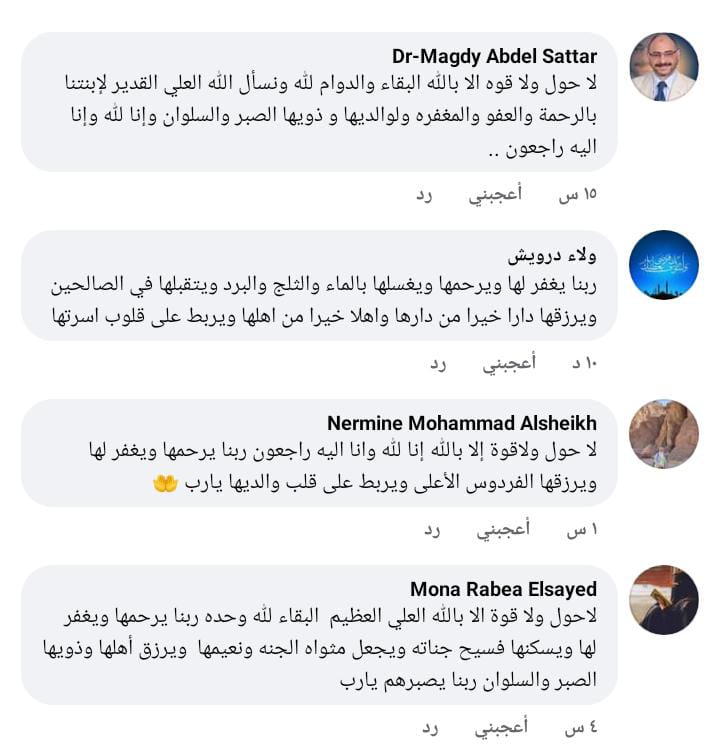Like the comment by ولاء درويش
This screenshot has width=720, height=750.
click(x=509, y=363)
